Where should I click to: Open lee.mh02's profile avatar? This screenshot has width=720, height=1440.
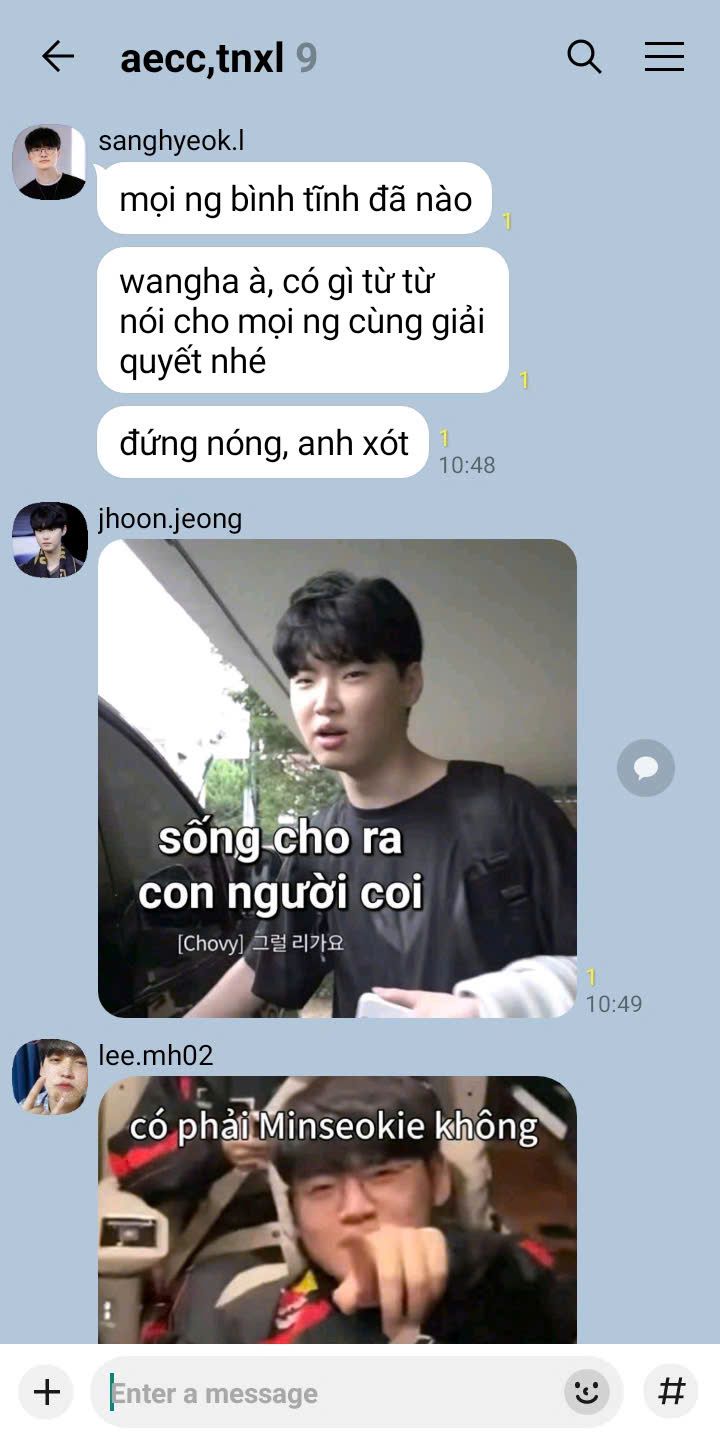49,1077
